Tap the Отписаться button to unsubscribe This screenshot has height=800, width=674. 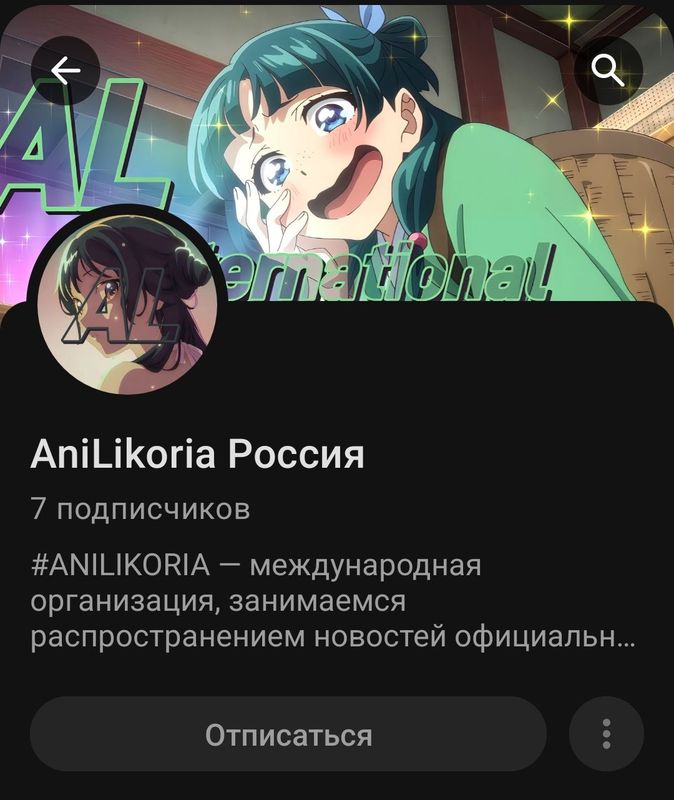coord(288,735)
